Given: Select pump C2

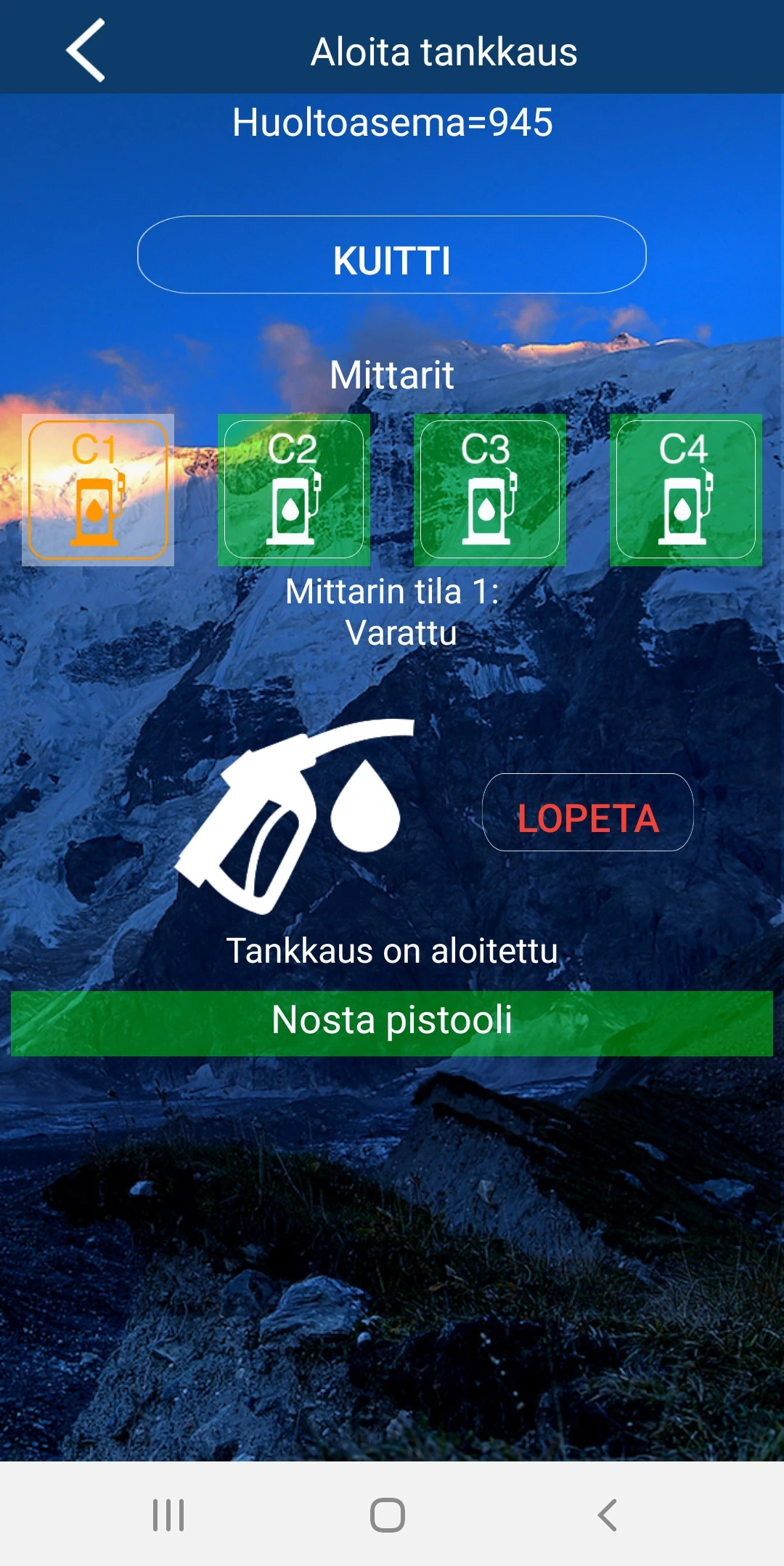Looking at the screenshot, I should point(294,490).
